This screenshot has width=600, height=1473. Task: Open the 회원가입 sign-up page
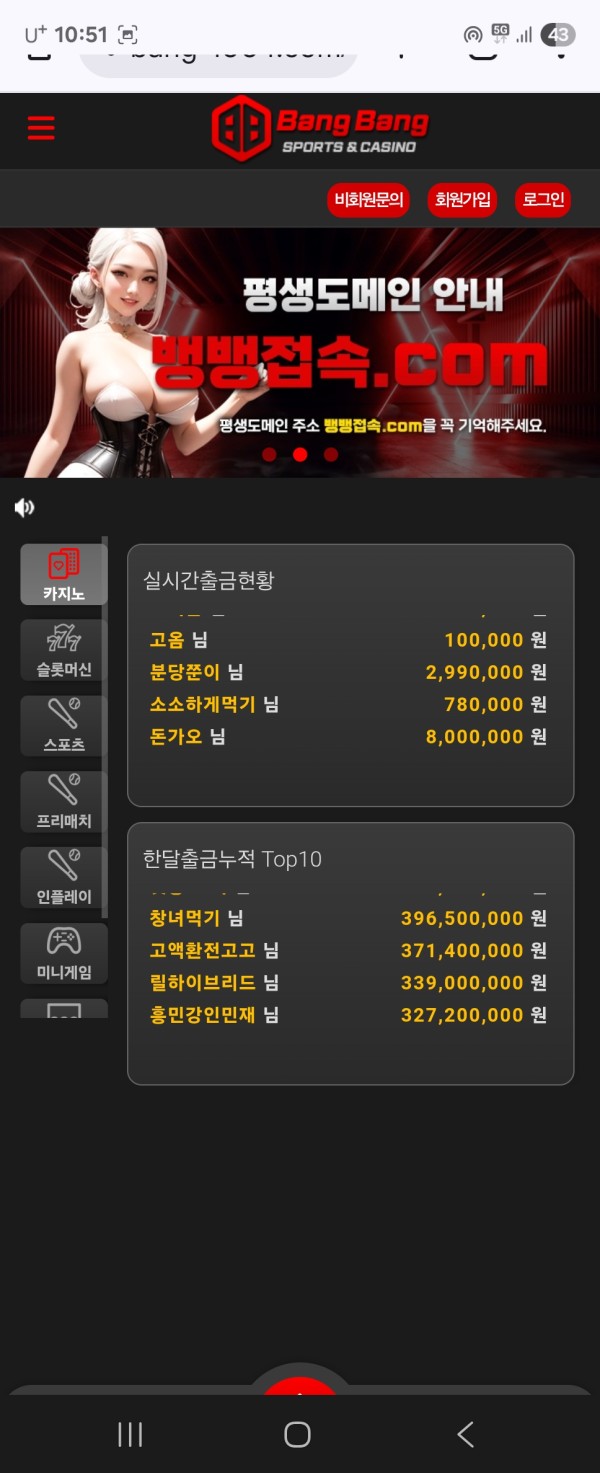pyautogui.click(x=462, y=200)
